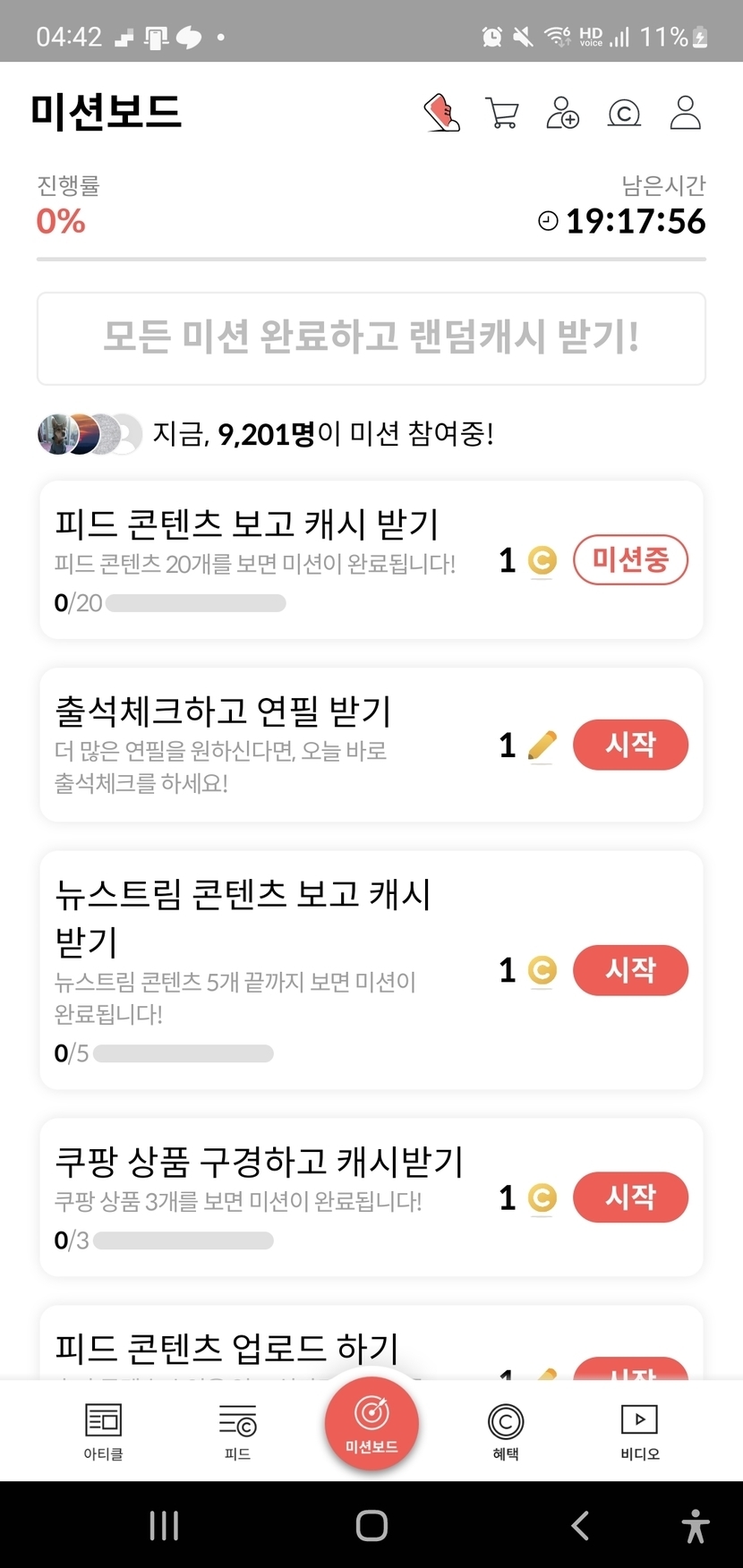Screen dimensions: 743x1568
Task: Open the cash coin icon in header
Action: tap(624, 114)
